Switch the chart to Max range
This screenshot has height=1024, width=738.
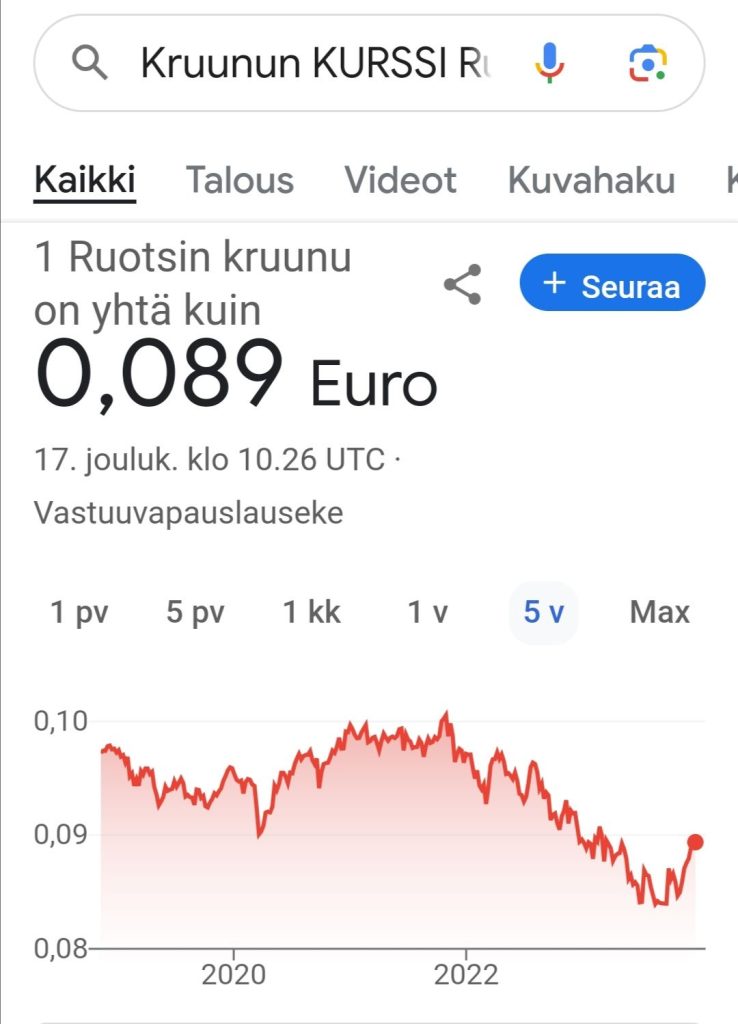(660, 611)
